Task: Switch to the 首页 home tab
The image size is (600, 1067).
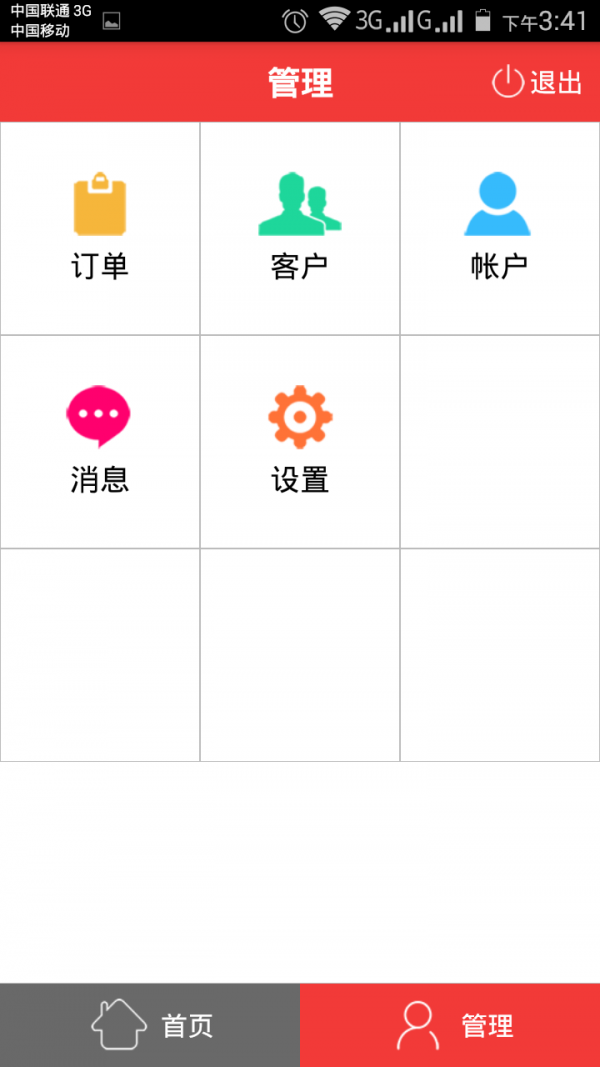Action: tap(150, 1025)
